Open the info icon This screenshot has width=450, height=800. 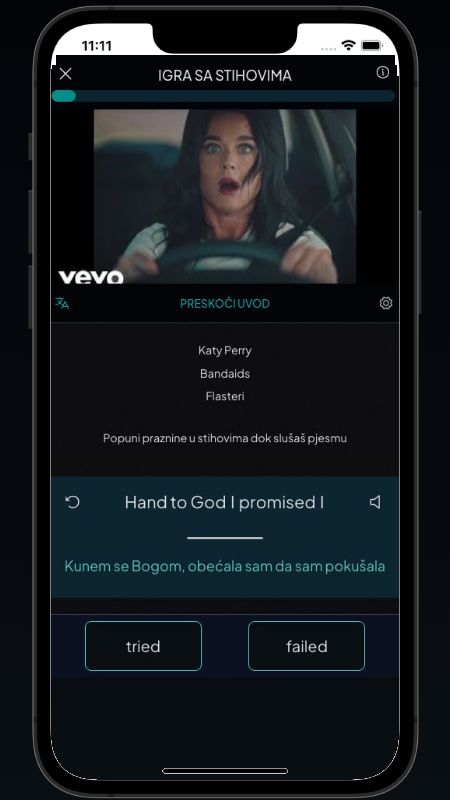[x=383, y=72]
